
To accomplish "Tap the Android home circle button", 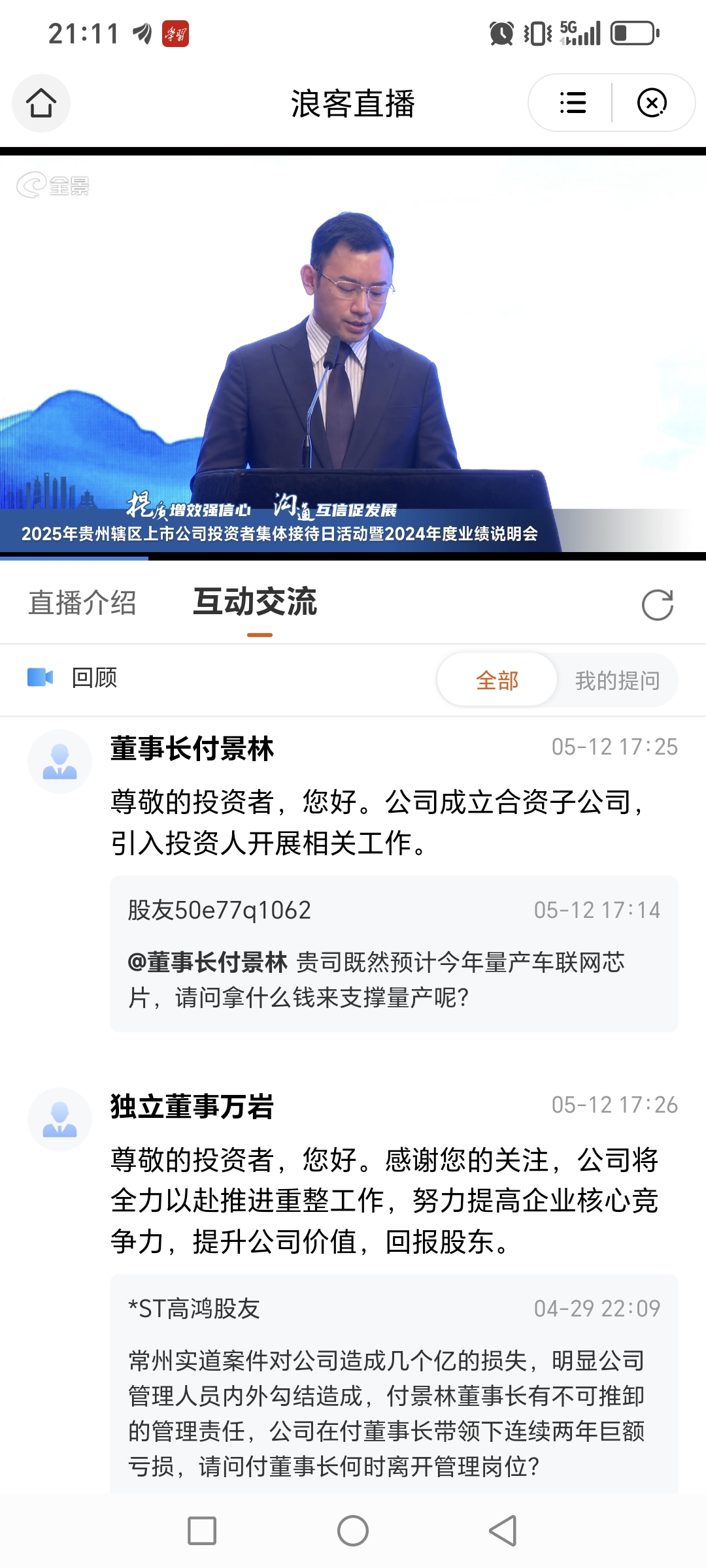I will coord(353,1531).
